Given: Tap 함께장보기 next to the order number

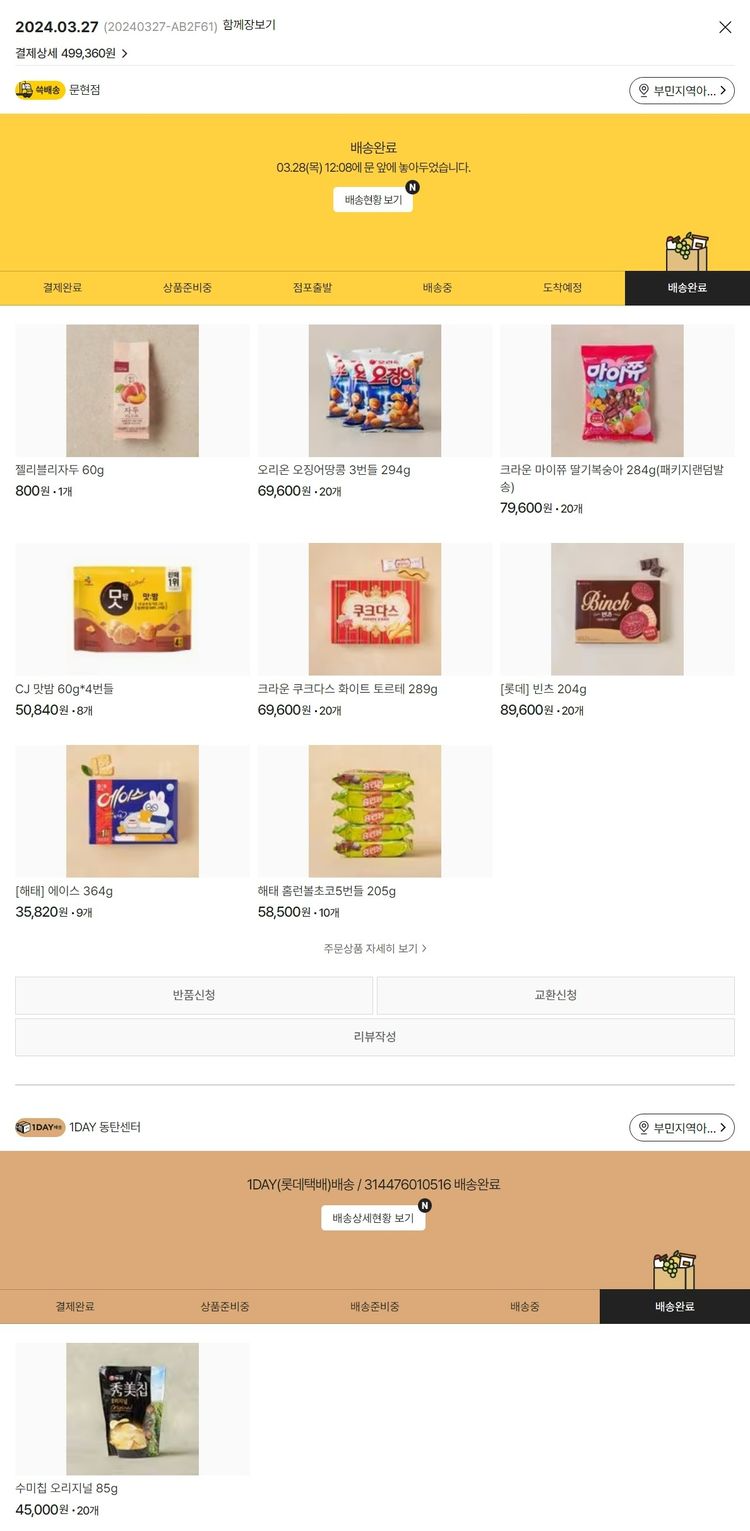Looking at the screenshot, I should [x=249, y=26].
